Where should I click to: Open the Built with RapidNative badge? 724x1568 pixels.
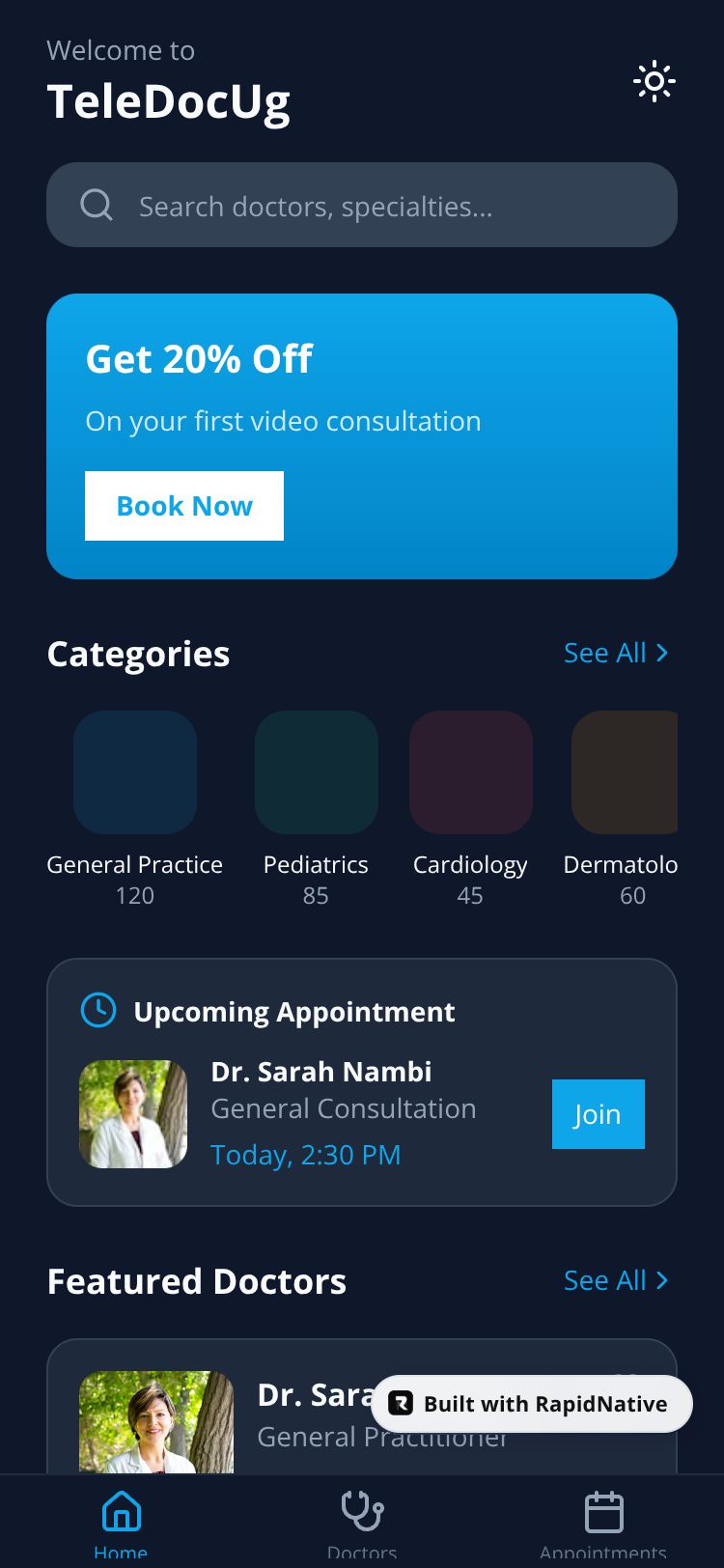pyautogui.click(x=532, y=1404)
